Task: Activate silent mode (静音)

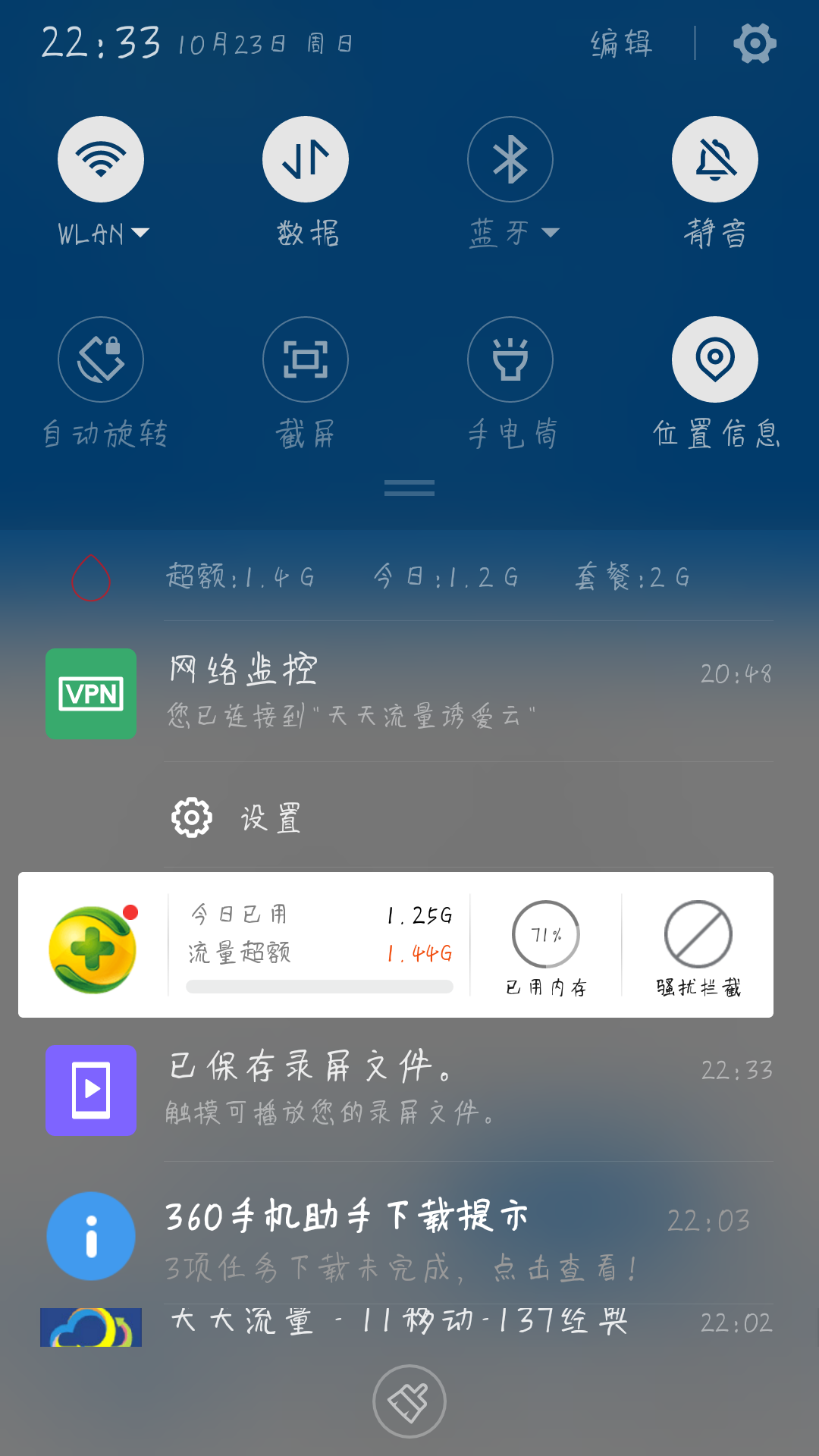Action: click(715, 158)
